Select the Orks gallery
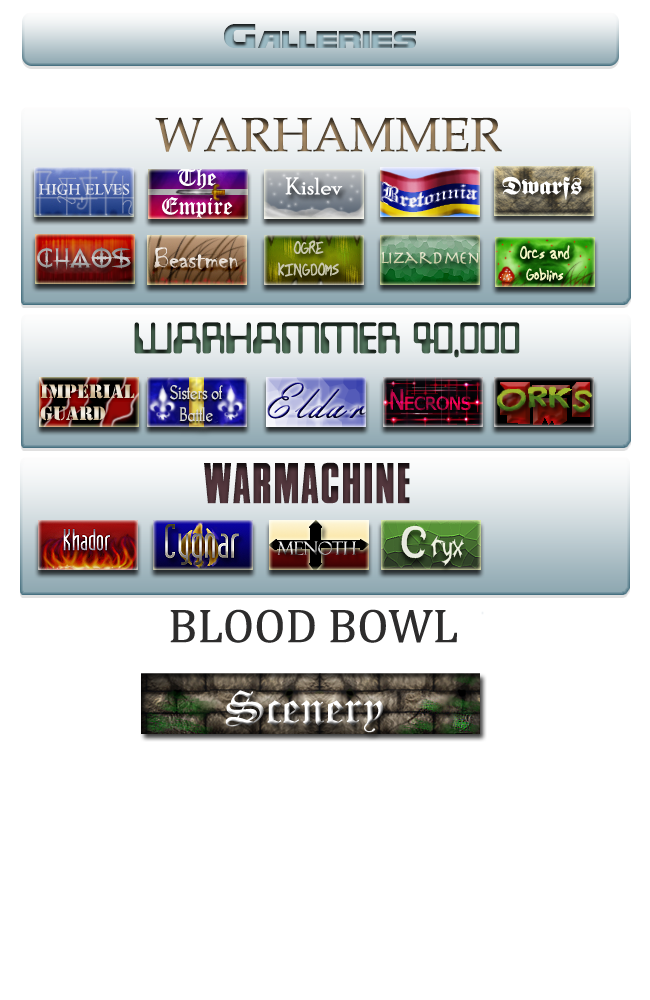This screenshot has width=650, height=1000. point(543,402)
